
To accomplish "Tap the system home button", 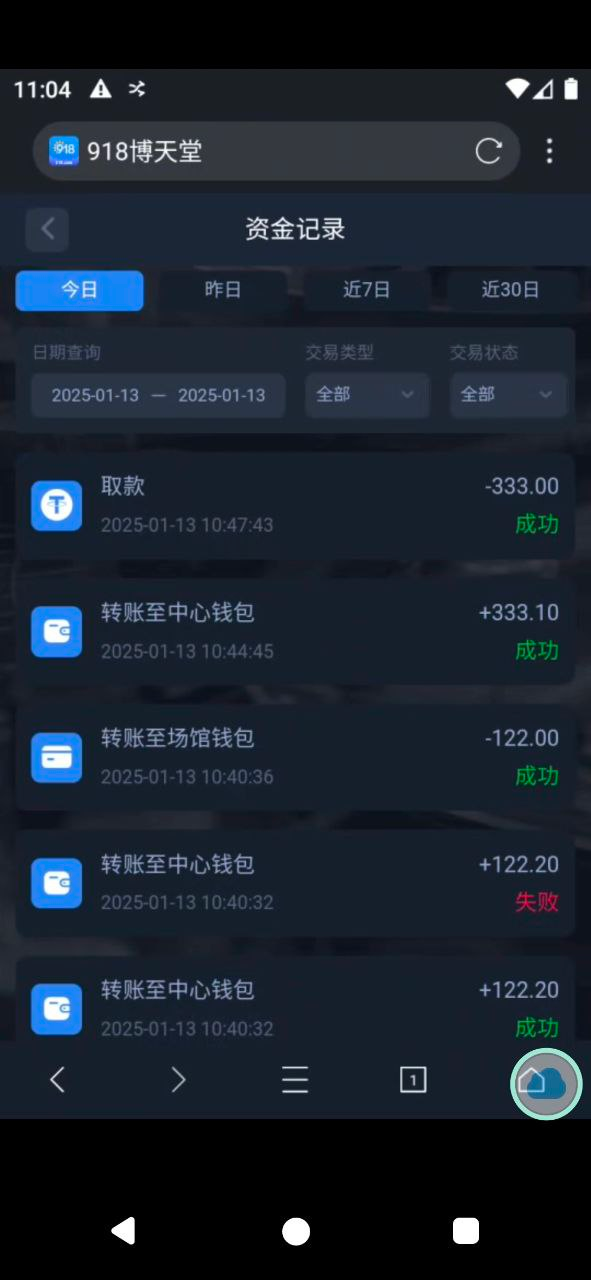I will click(x=296, y=1230).
